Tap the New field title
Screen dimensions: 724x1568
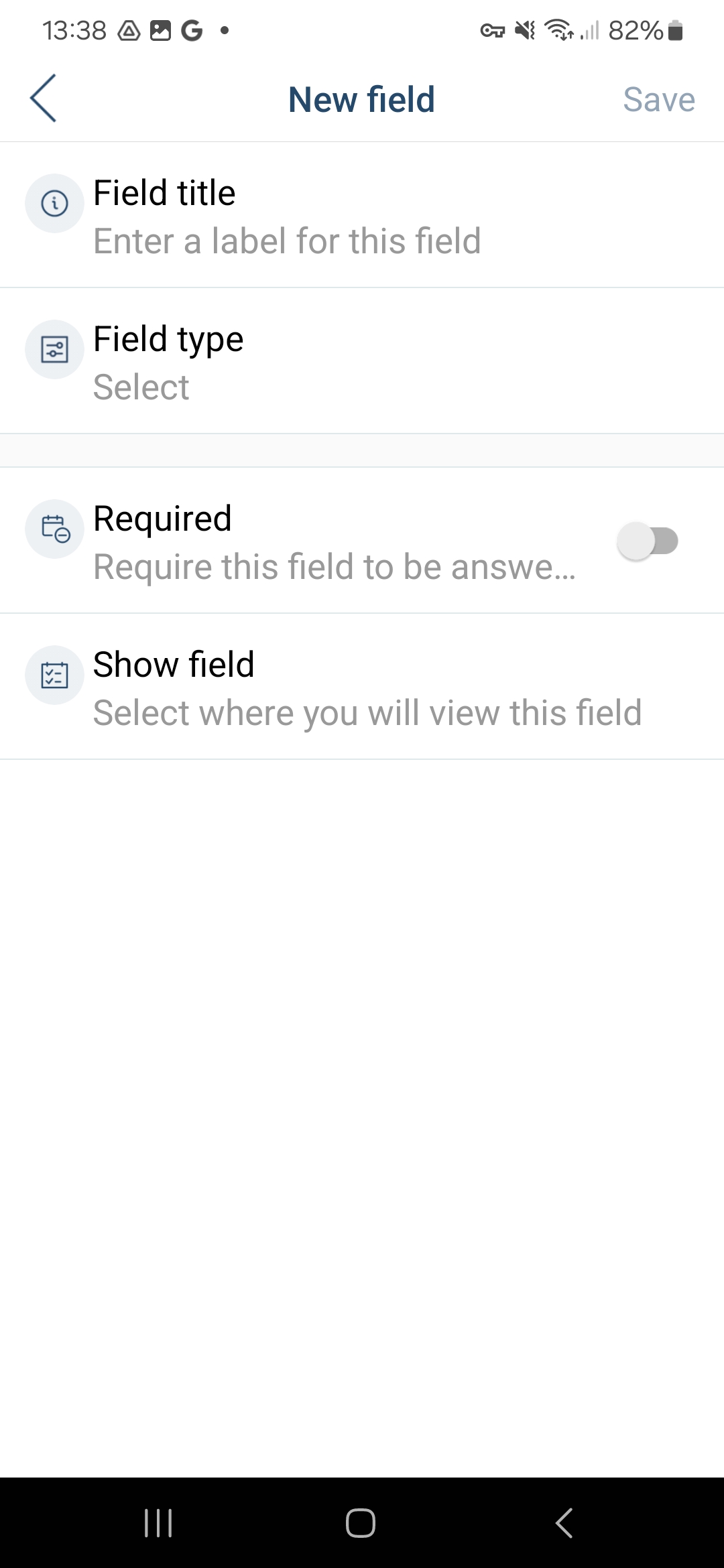tap(361, 99)
